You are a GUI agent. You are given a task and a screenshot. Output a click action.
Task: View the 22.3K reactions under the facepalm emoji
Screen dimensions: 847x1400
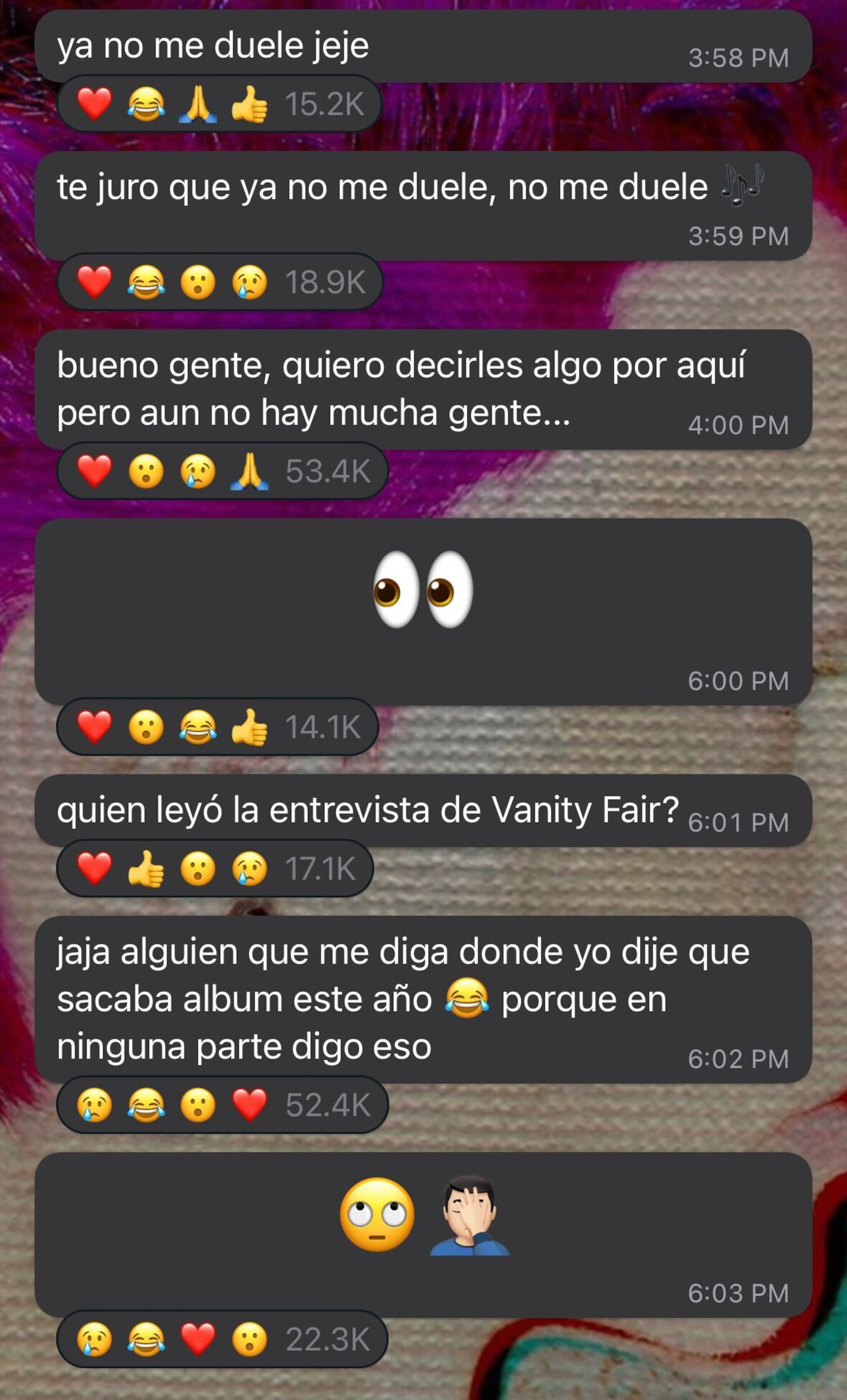tap(222, 1339)
